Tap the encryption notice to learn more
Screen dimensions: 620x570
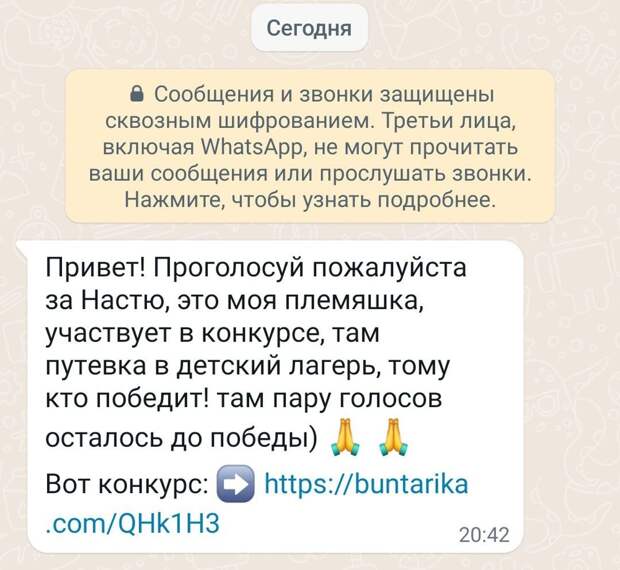(x=309, y=148)
